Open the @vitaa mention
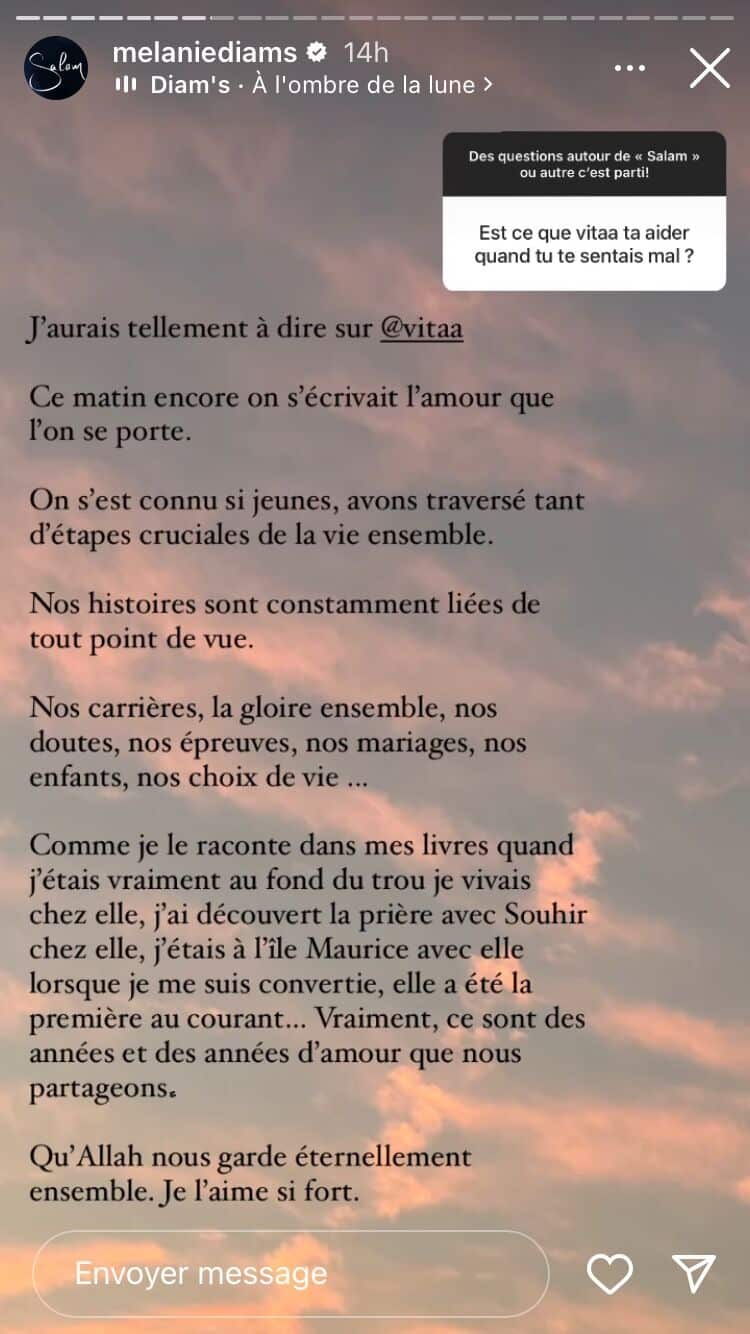Screen dimensions: 750x1334 [x=421, y=328]
